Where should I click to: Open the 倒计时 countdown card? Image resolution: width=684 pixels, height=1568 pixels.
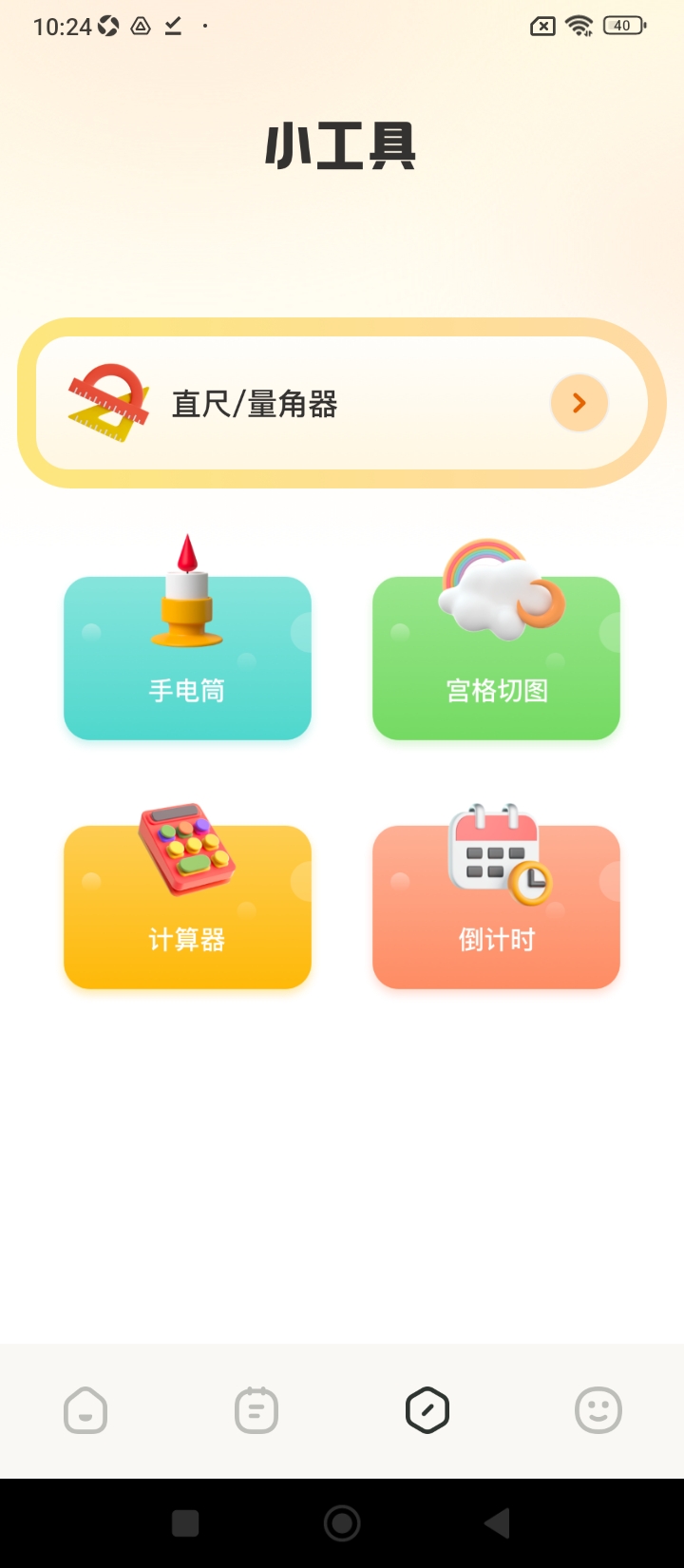pos(496,907)
